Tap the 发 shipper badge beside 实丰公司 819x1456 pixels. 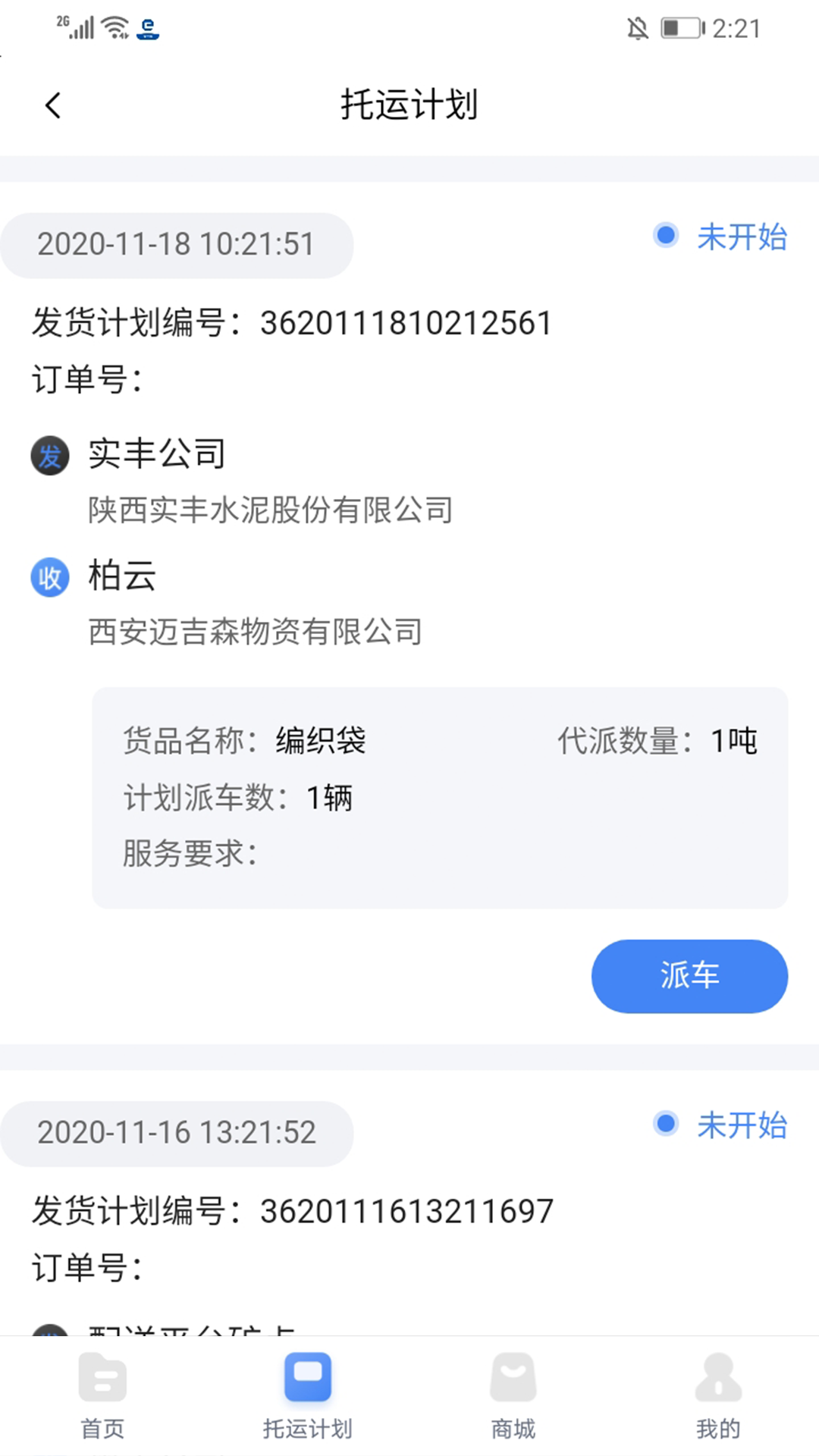tap(49, 456)
